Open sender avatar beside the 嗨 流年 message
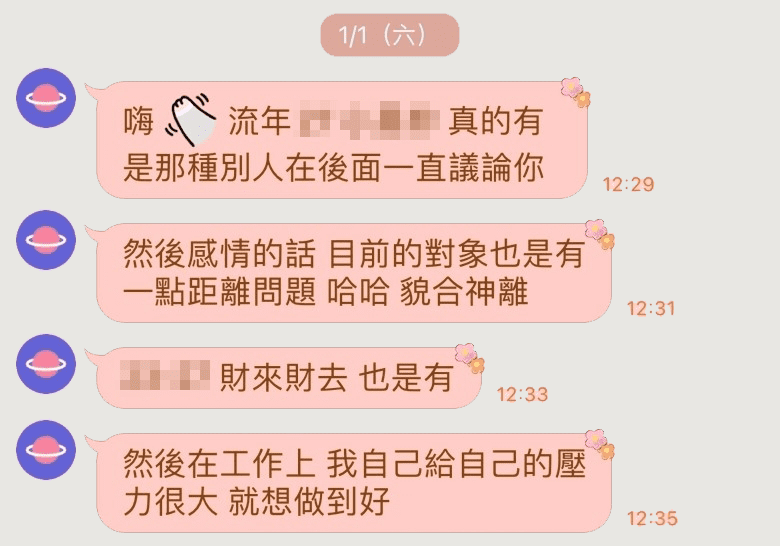Image resolution: width=780 pixels, height=546 pixels. coord(46,98)
